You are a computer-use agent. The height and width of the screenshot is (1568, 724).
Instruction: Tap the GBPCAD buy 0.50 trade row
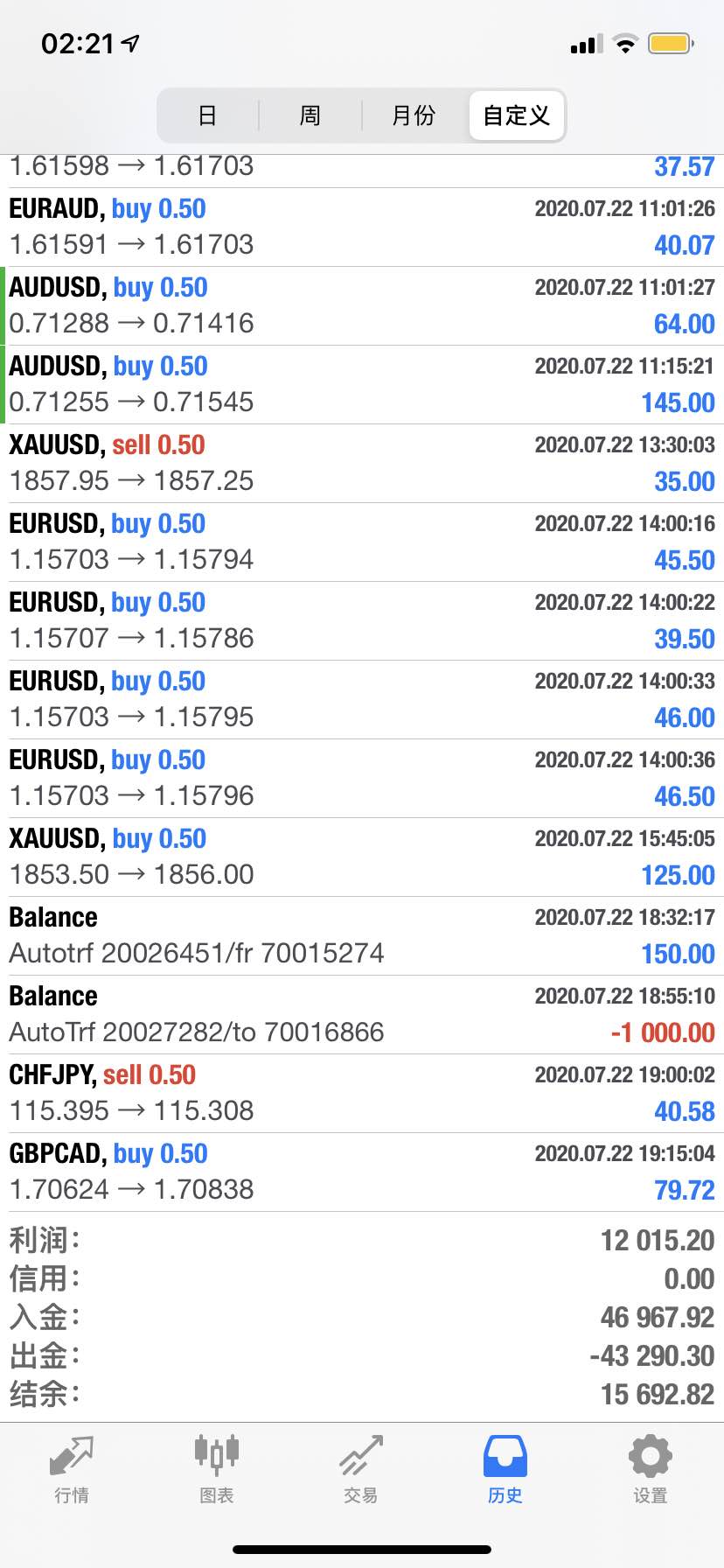(362, 1172)
